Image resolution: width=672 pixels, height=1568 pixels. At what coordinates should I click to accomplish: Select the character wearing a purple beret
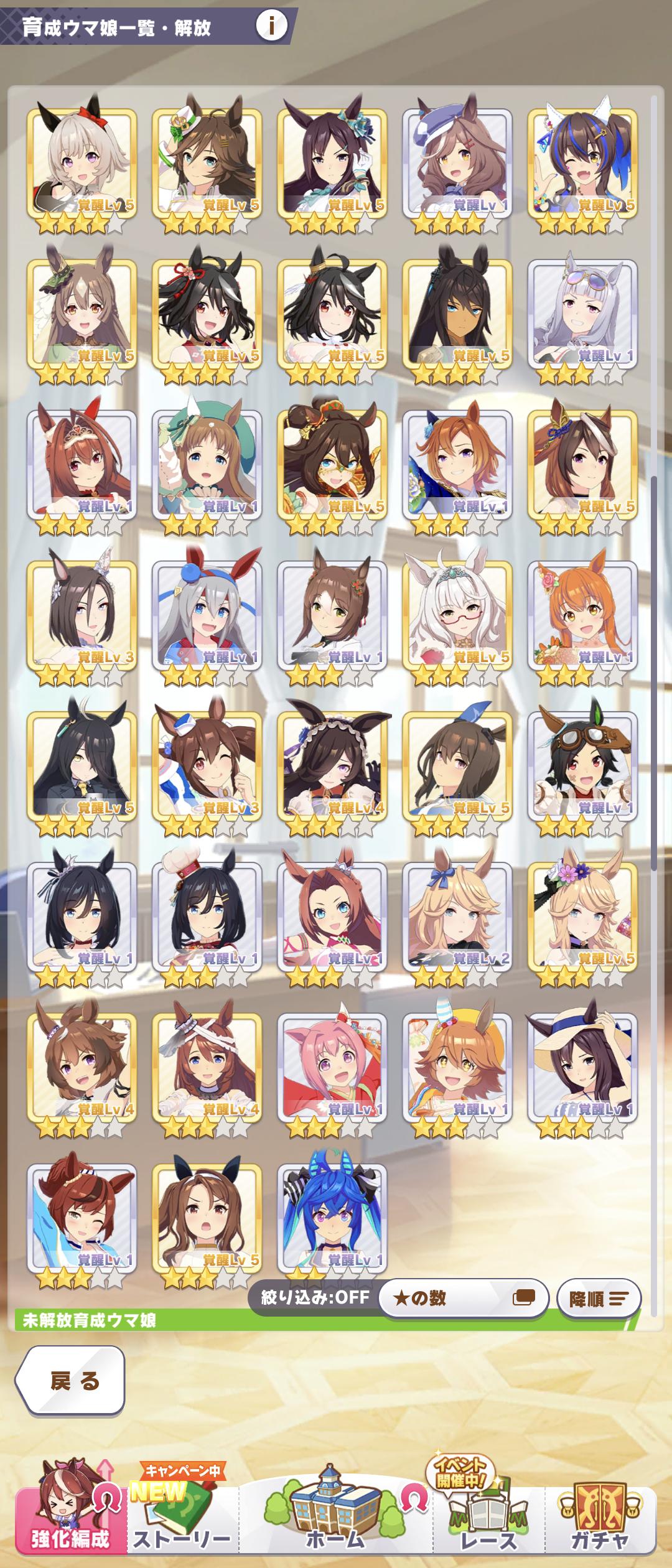click(457, 162)
